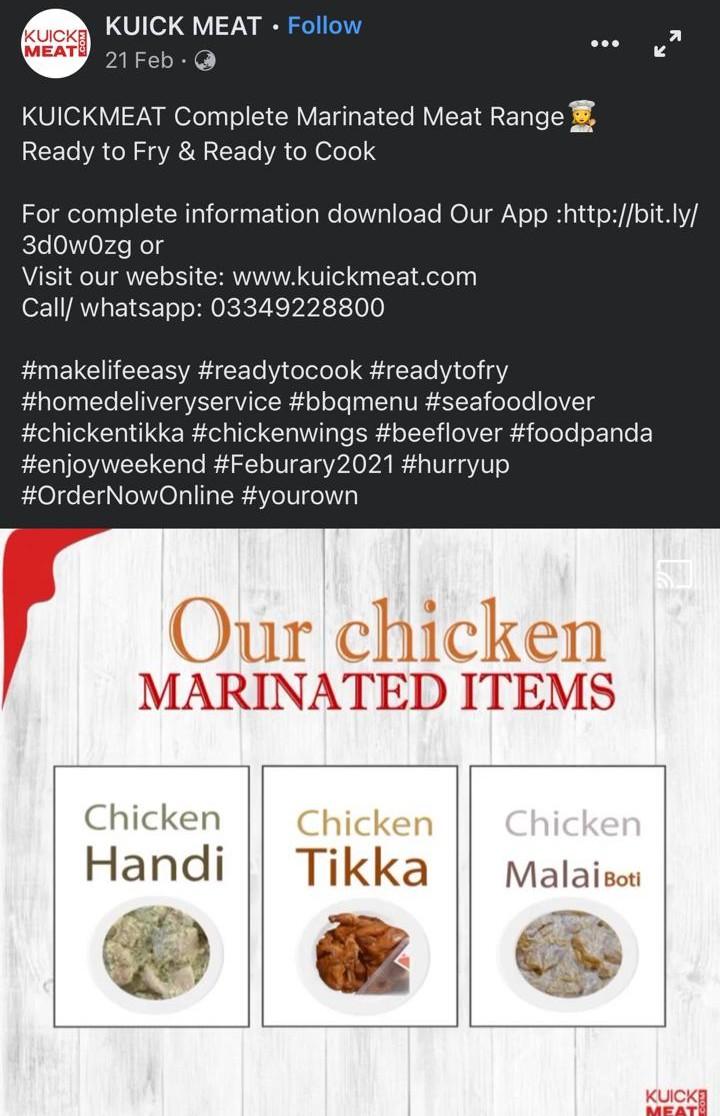Viewport: 720px width, 1116px height.
Task: Open the post's three-dot options menu
Action: coord(604,43)
